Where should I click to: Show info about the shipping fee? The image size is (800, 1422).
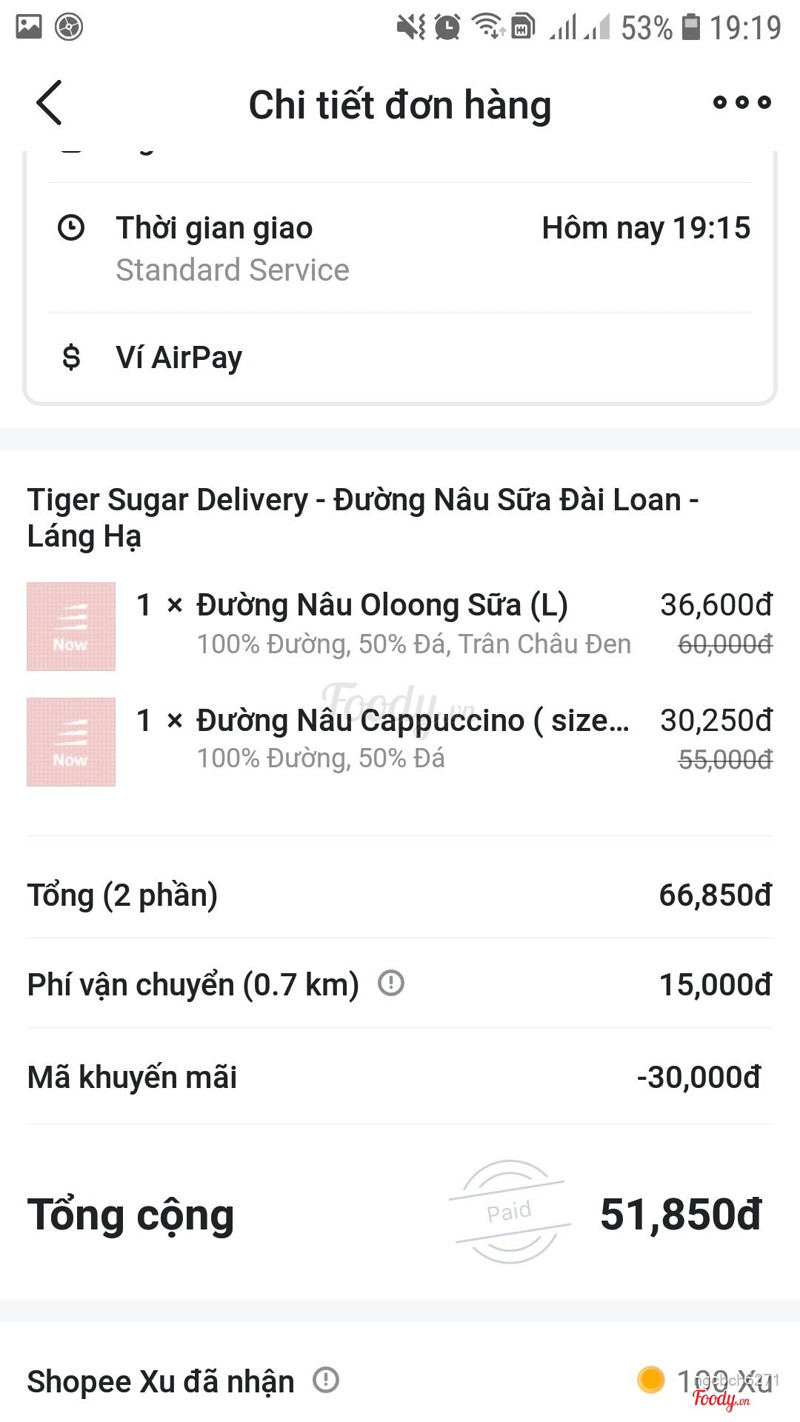(x=391, y=983)
